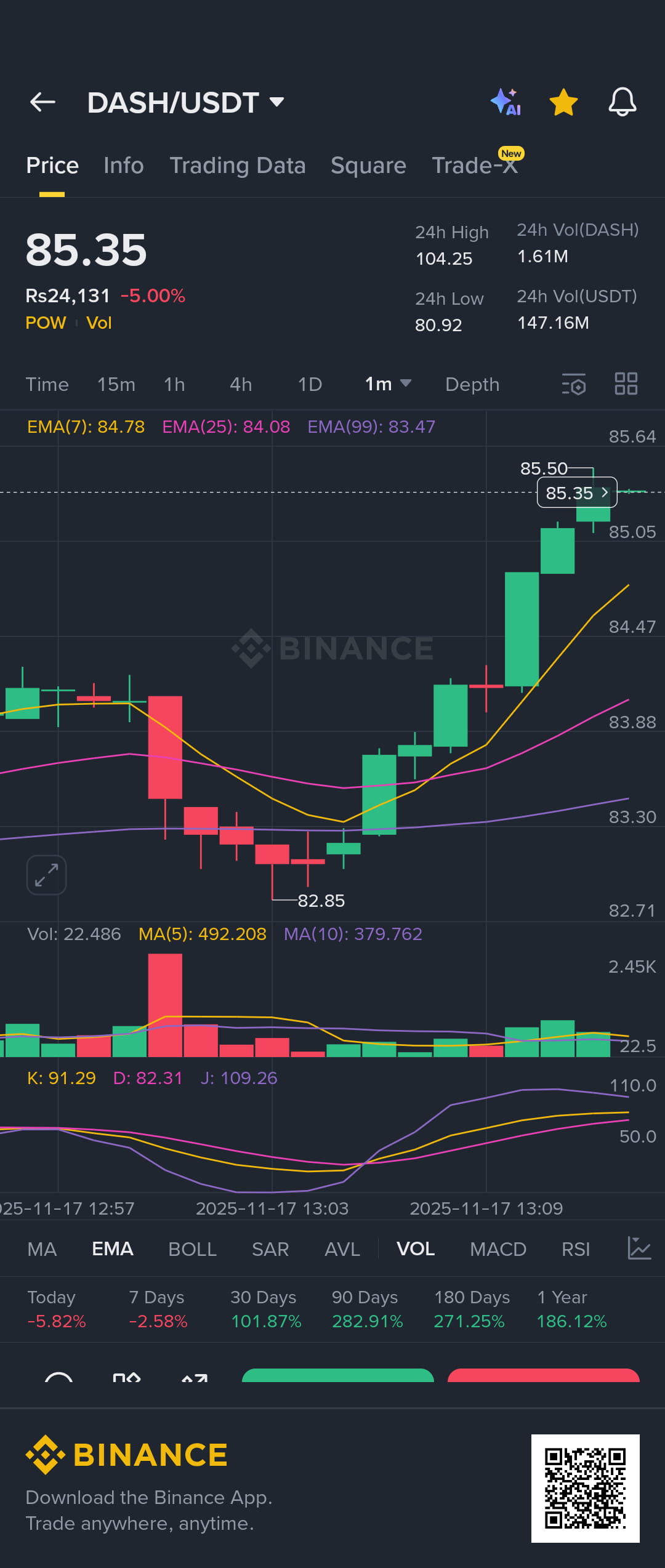This screenshot has height=1568, width=665.
Task: Expand the 1m interval dropdown
Action: coord(388,384)
